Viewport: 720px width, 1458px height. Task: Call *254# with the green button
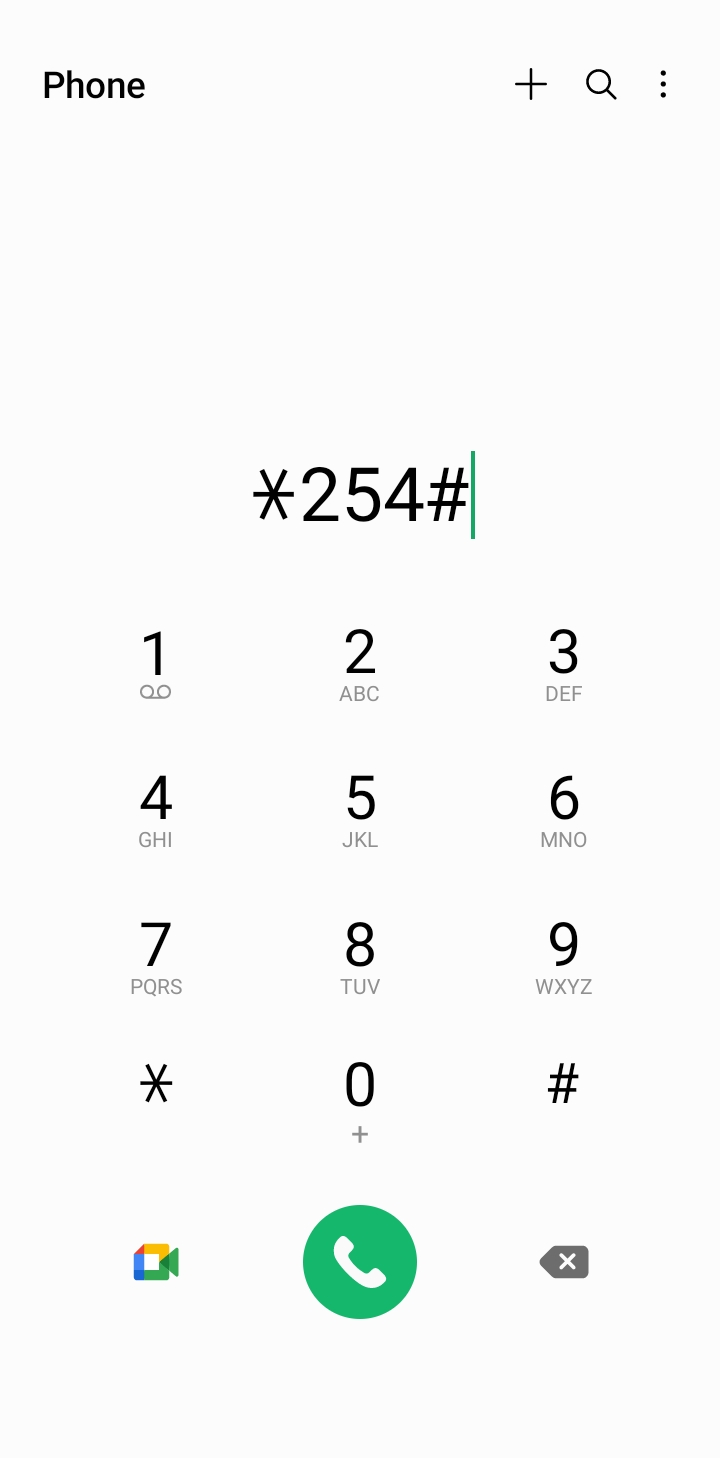(x=360, y=1262)
